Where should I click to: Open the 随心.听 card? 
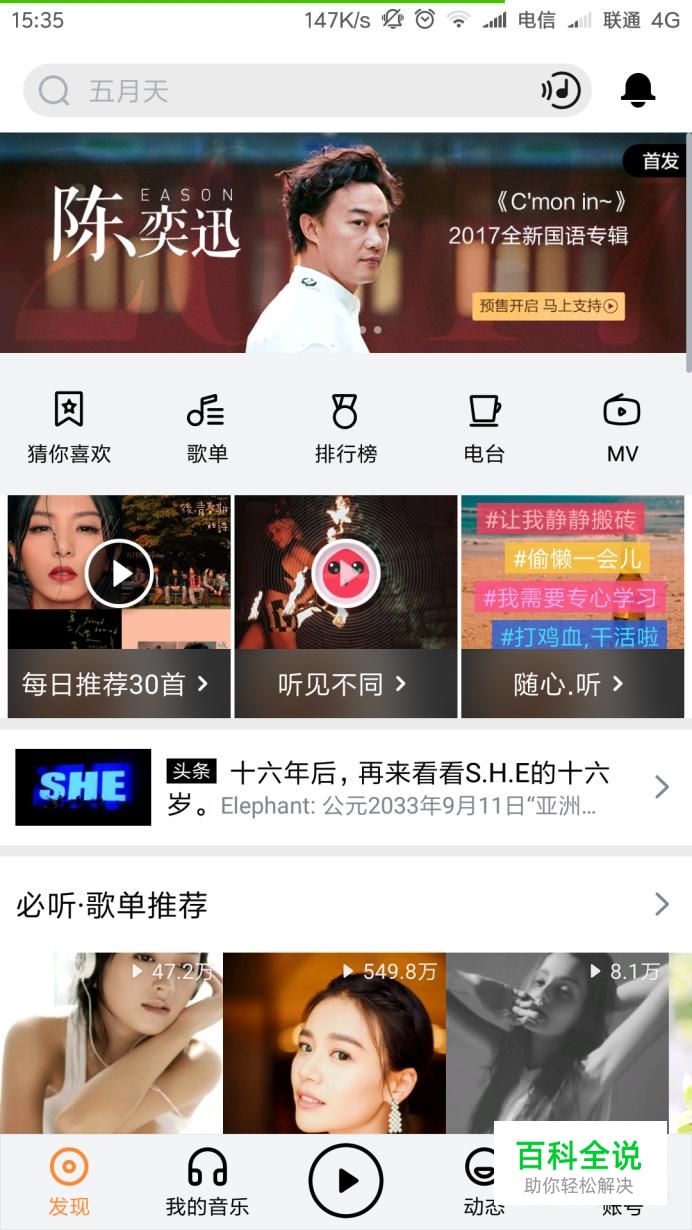click(572, 606)
